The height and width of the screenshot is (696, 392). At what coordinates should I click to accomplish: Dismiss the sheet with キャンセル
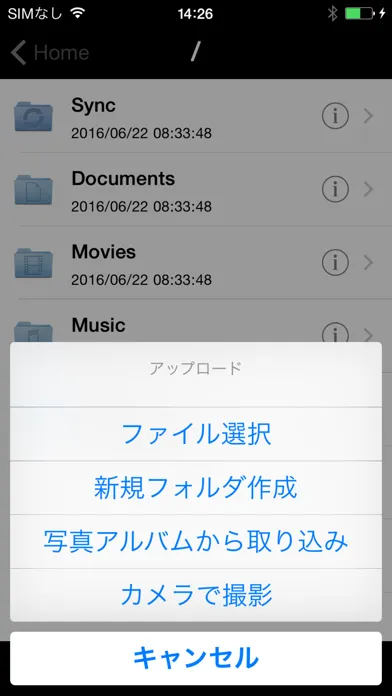196,658
